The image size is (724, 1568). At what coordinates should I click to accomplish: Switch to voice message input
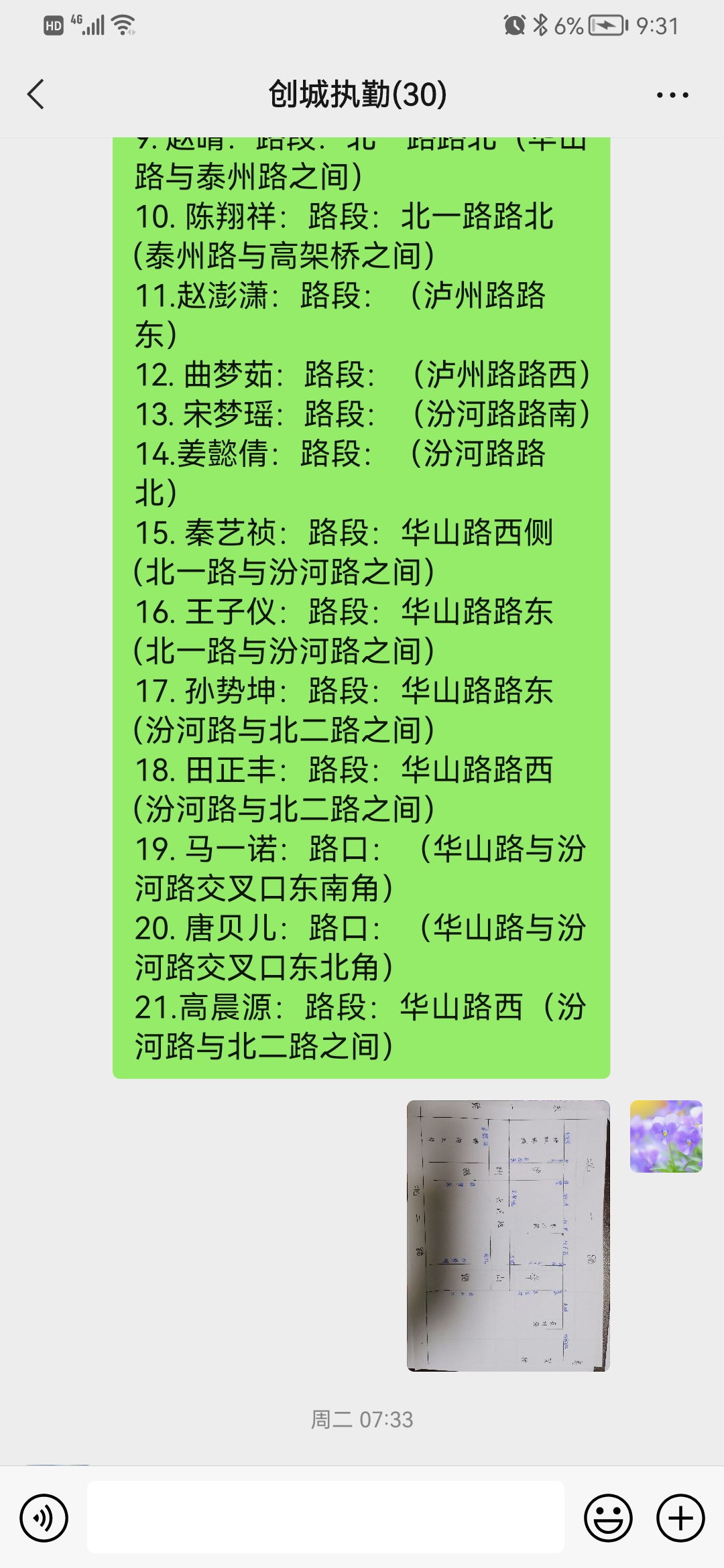coord(44,1518)
